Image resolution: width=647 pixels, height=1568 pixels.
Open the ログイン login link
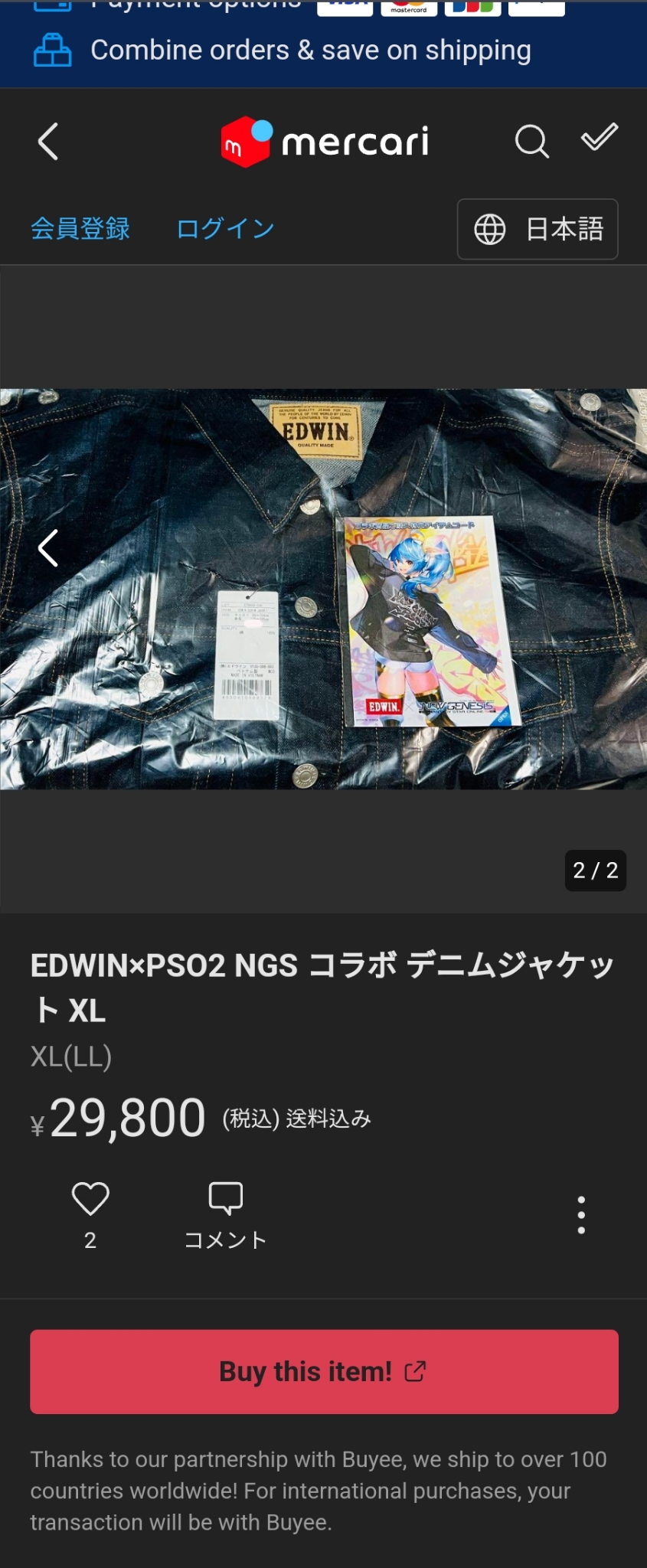[225, 228]
